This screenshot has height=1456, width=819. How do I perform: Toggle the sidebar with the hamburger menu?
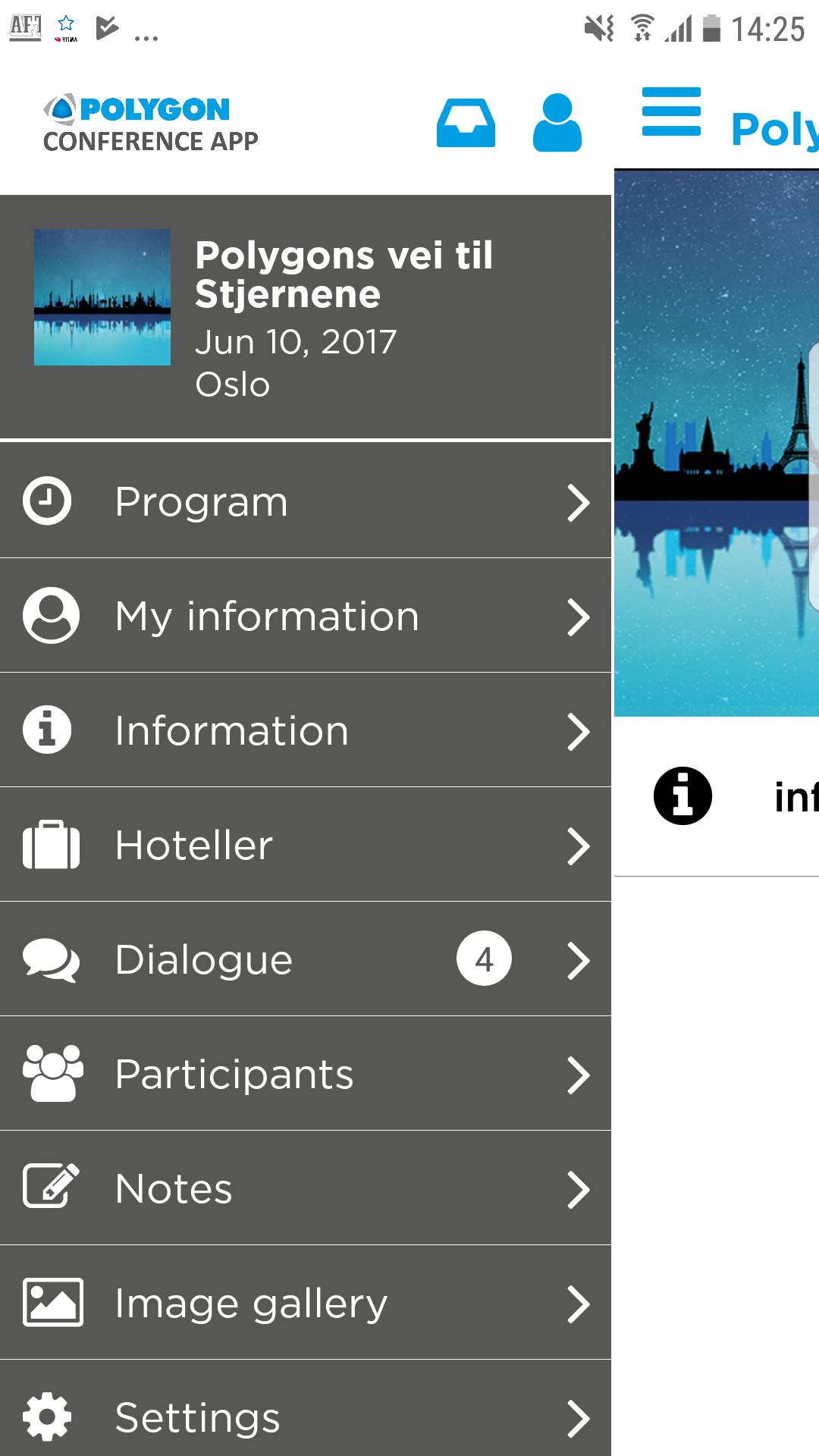(x=672, y=112)
